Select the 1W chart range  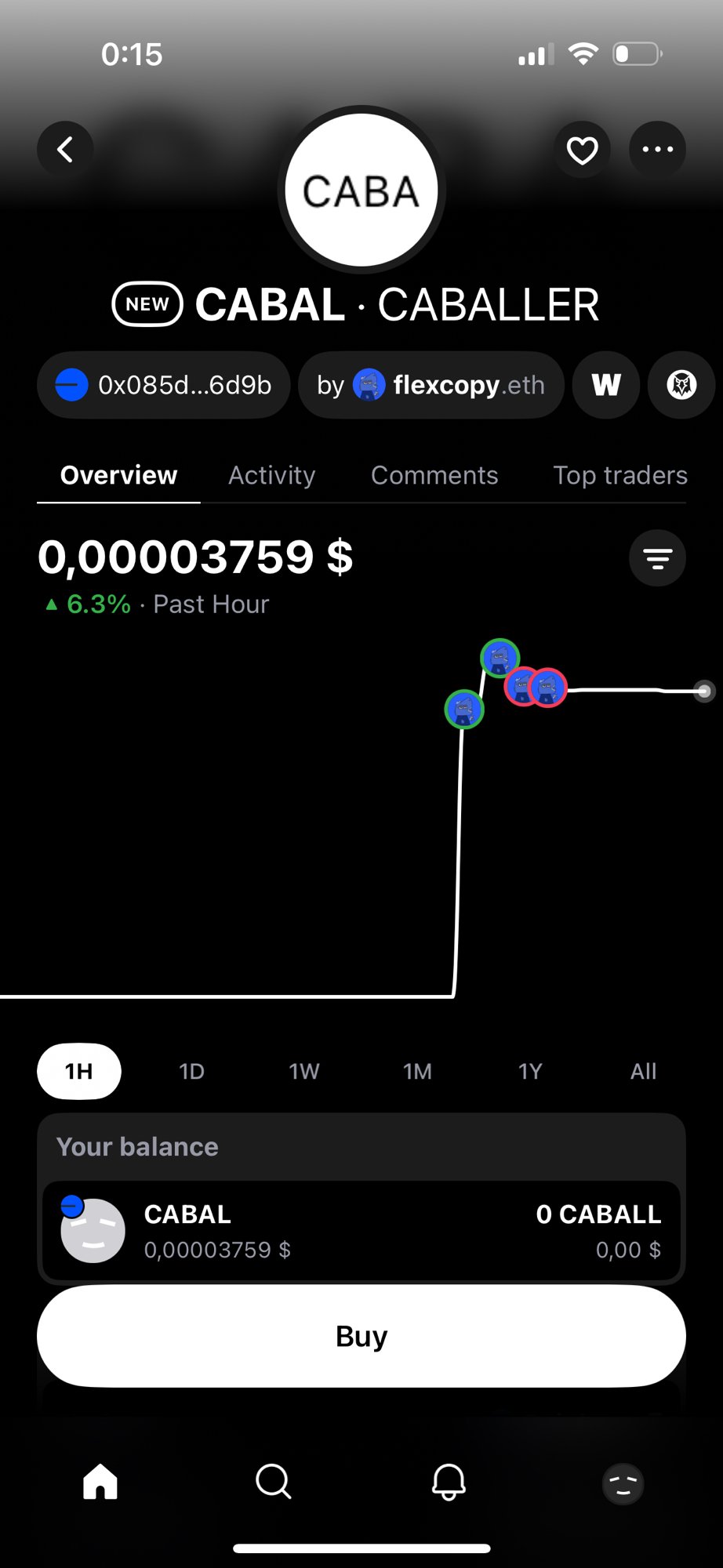(x=304, y=1071)
